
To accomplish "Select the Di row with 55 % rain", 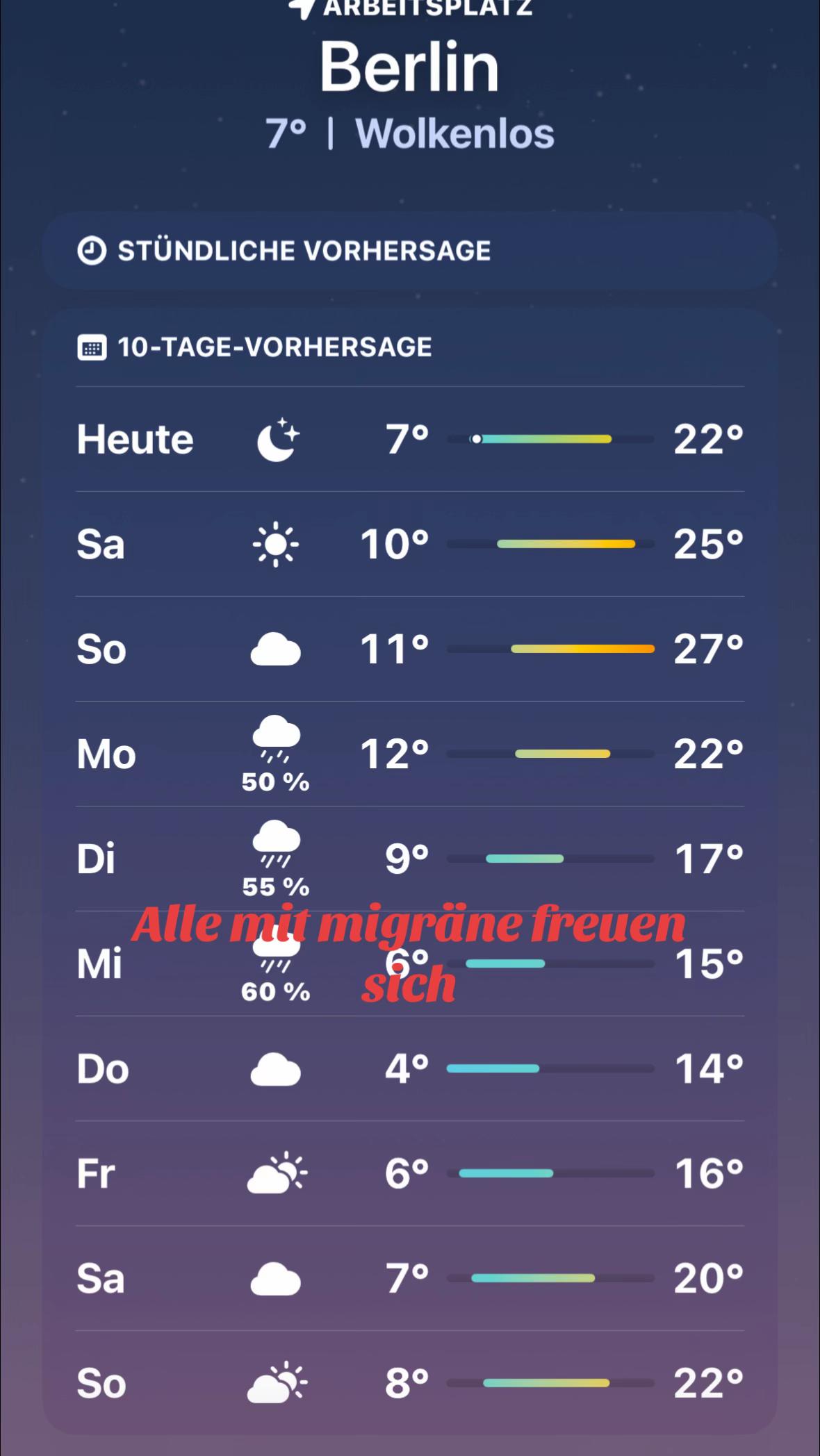I will tap(410, 859).
